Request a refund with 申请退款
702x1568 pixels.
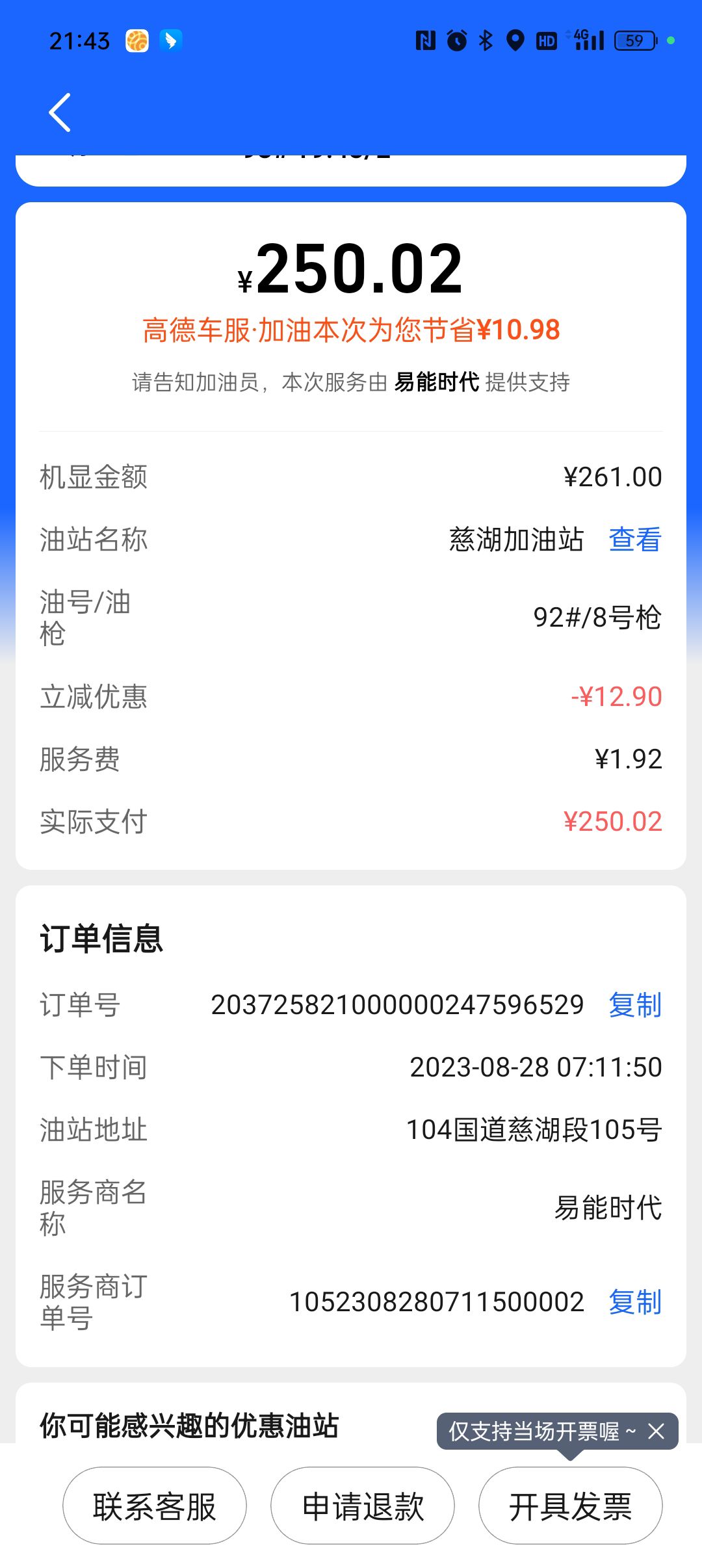click(x=363, y=1506)
